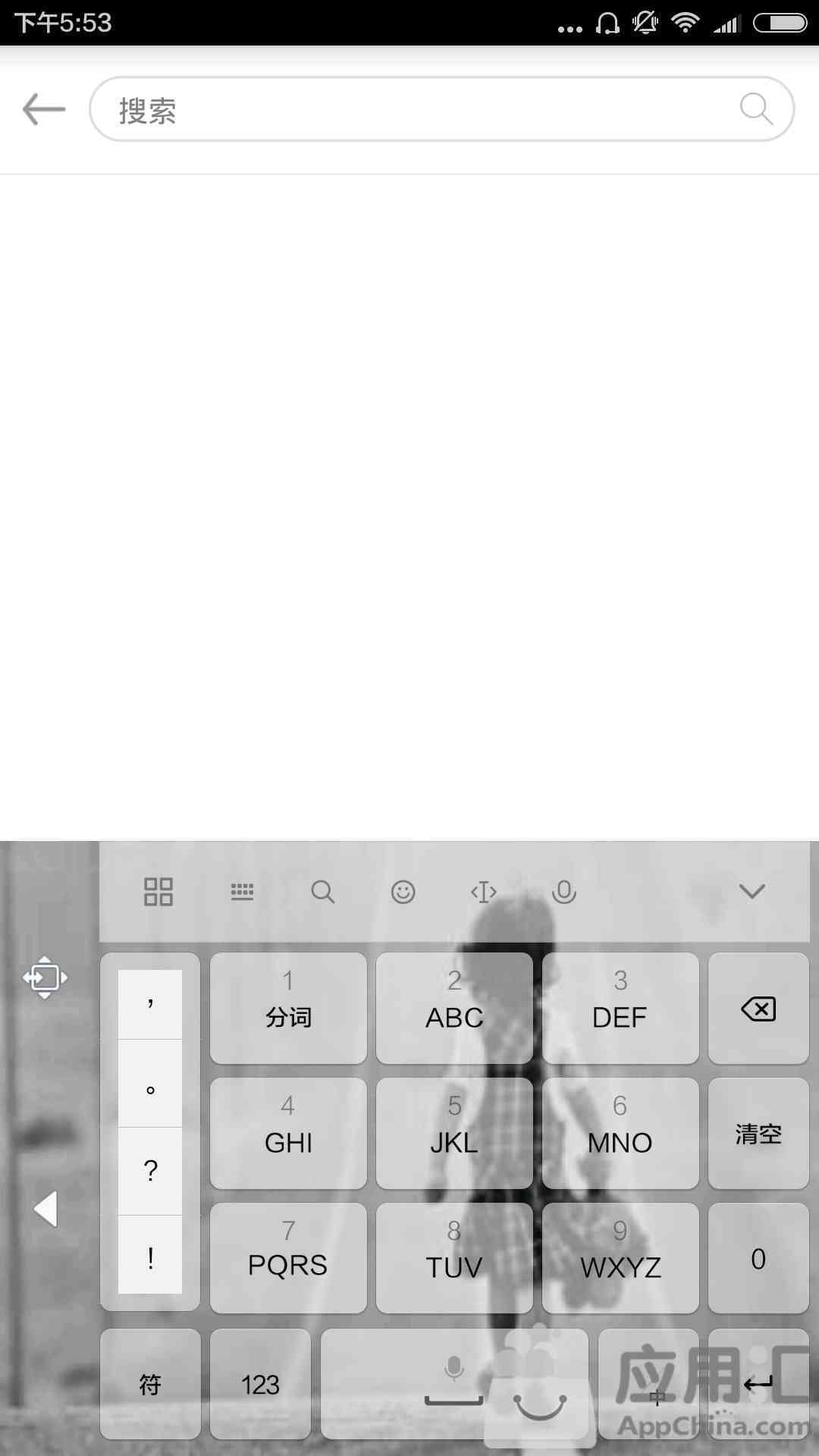Focus the 搜索 search field
The height and width of the screenshot is (1456, 819).
coord(441,109)
